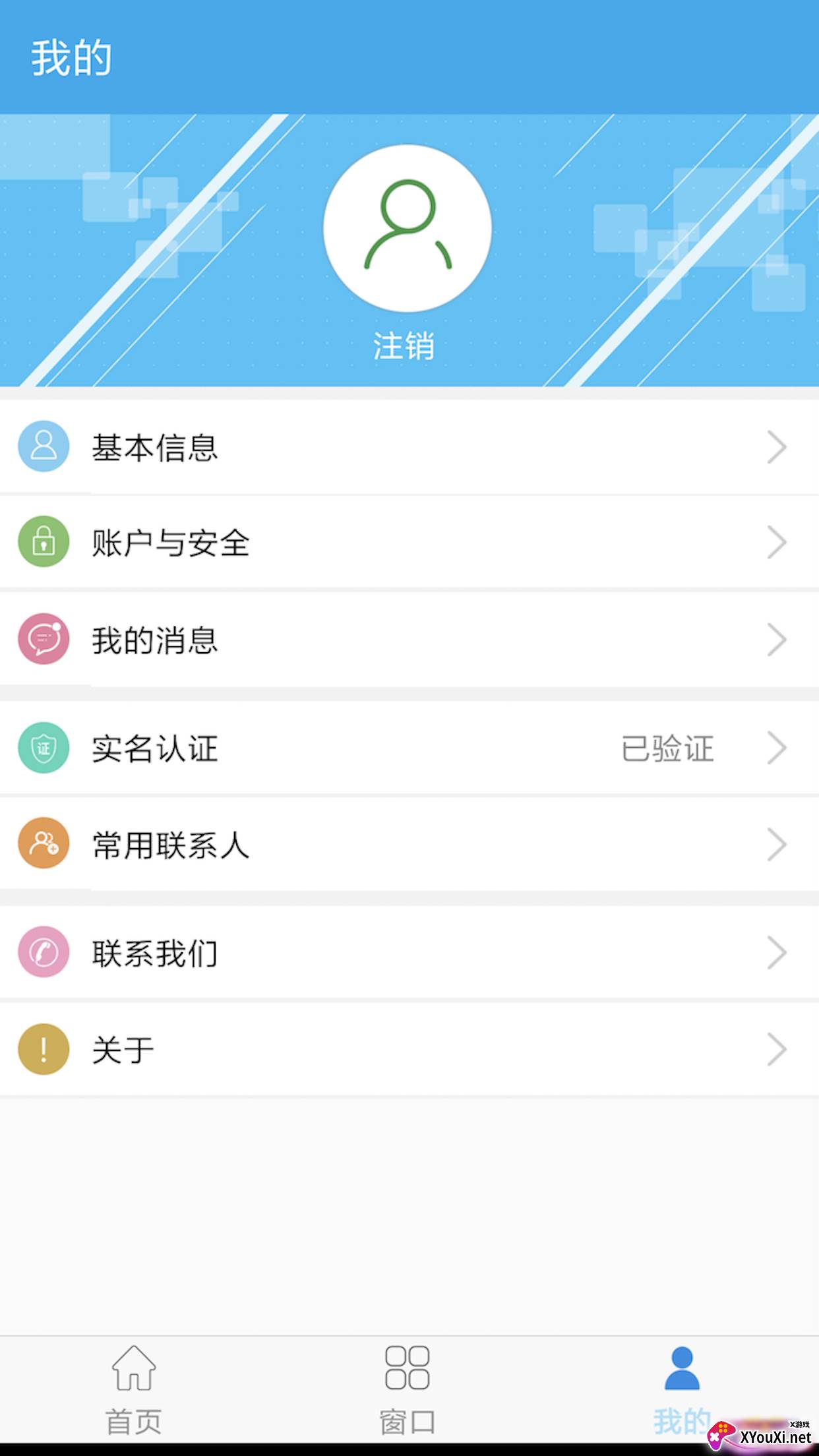The width and height of the screenshot is (819, 1456).
Task: Click the 基本信息 person icon
Action: coord(43,446)
